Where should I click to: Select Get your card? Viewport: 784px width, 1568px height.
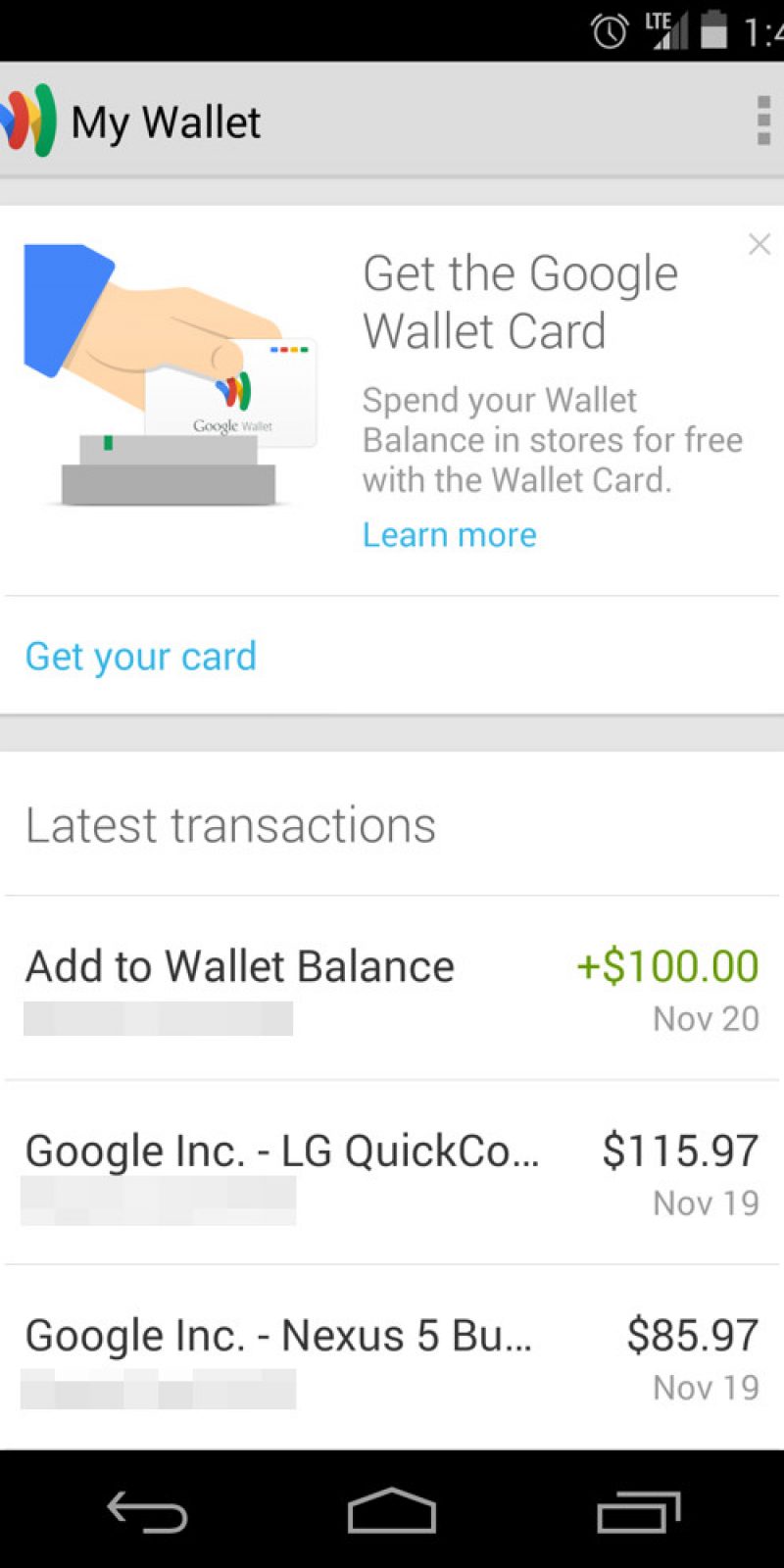pos(141,657)
